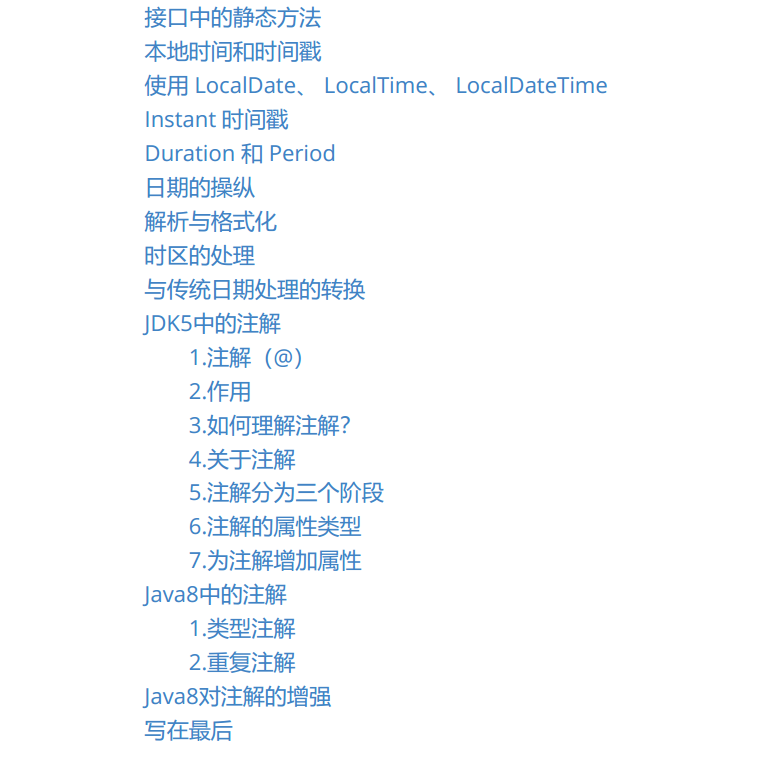The image size is (771, 765).
Task: Jump to 5.注解分为三个阶段
Action: click(286, 493)
